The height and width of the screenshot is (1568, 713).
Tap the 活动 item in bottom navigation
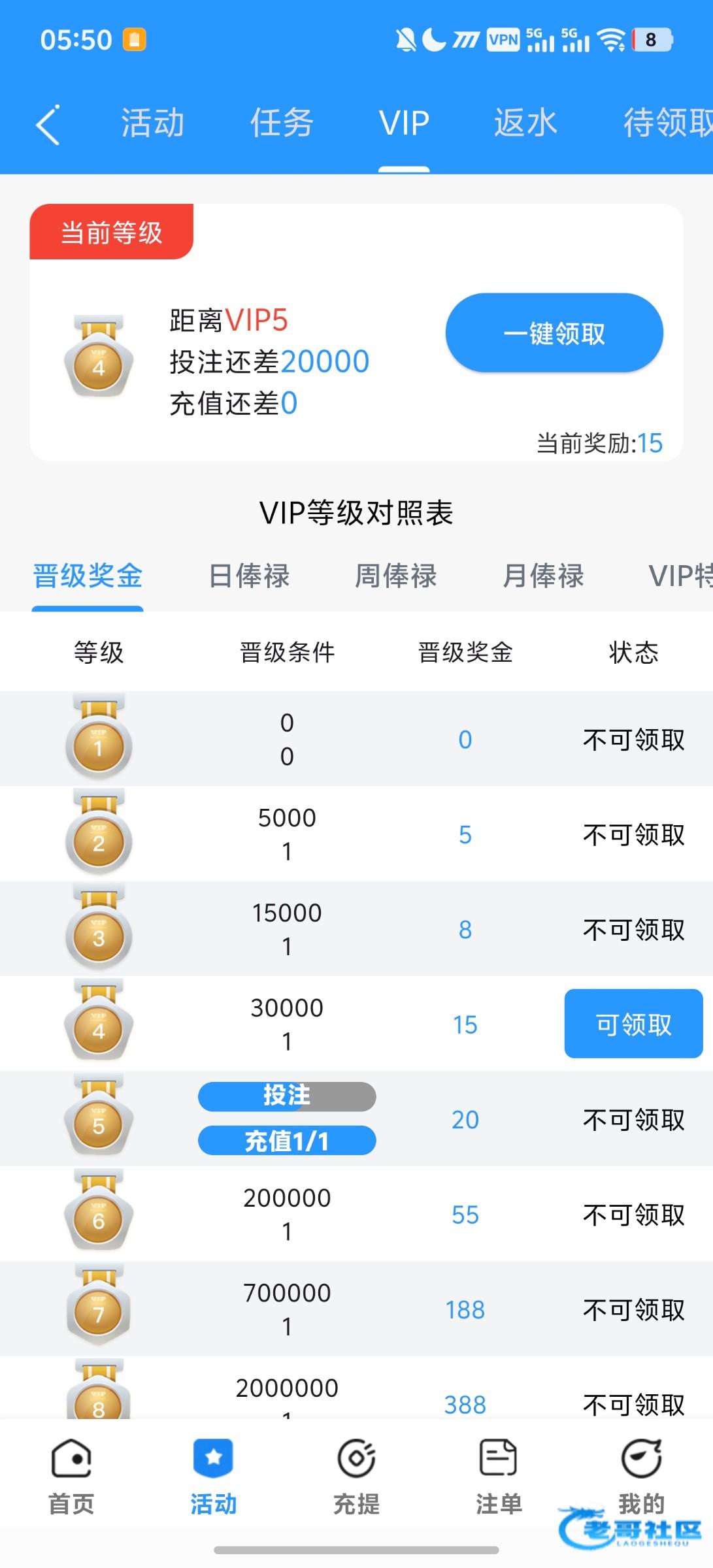tap(214, 1477)
